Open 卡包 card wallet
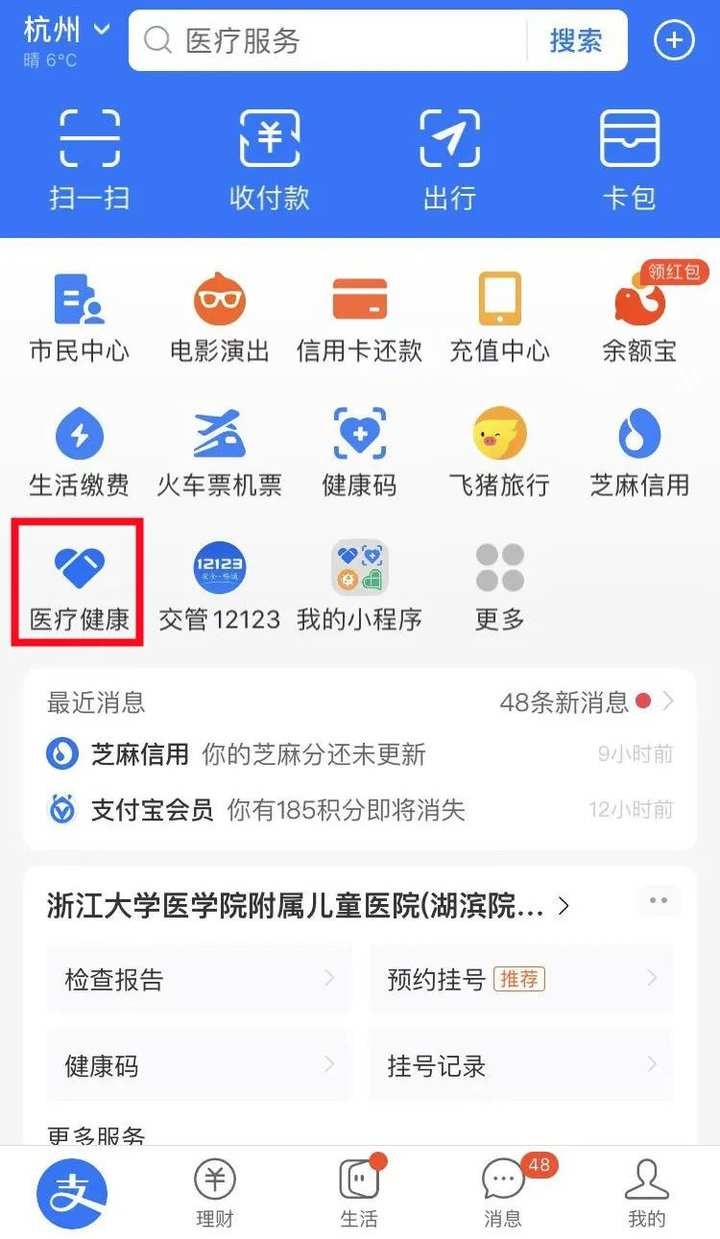Viewport: 720px width, 1239px height. (x=629, y=160)
